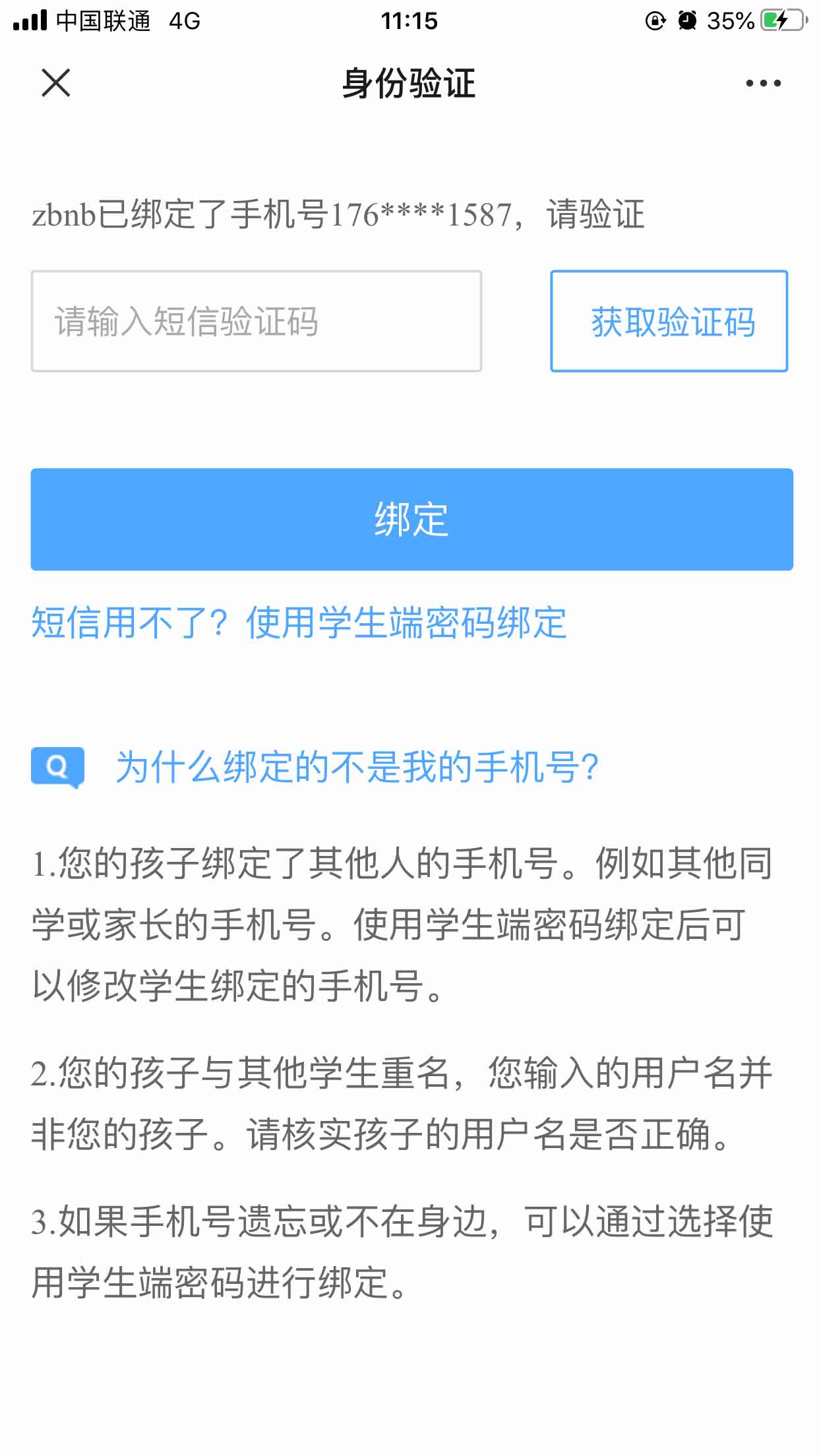Close the 身份验证 page
Image resolution: width=819 pixels, height=1456 pixels.
pyautogui.click(x=56, y=83)
